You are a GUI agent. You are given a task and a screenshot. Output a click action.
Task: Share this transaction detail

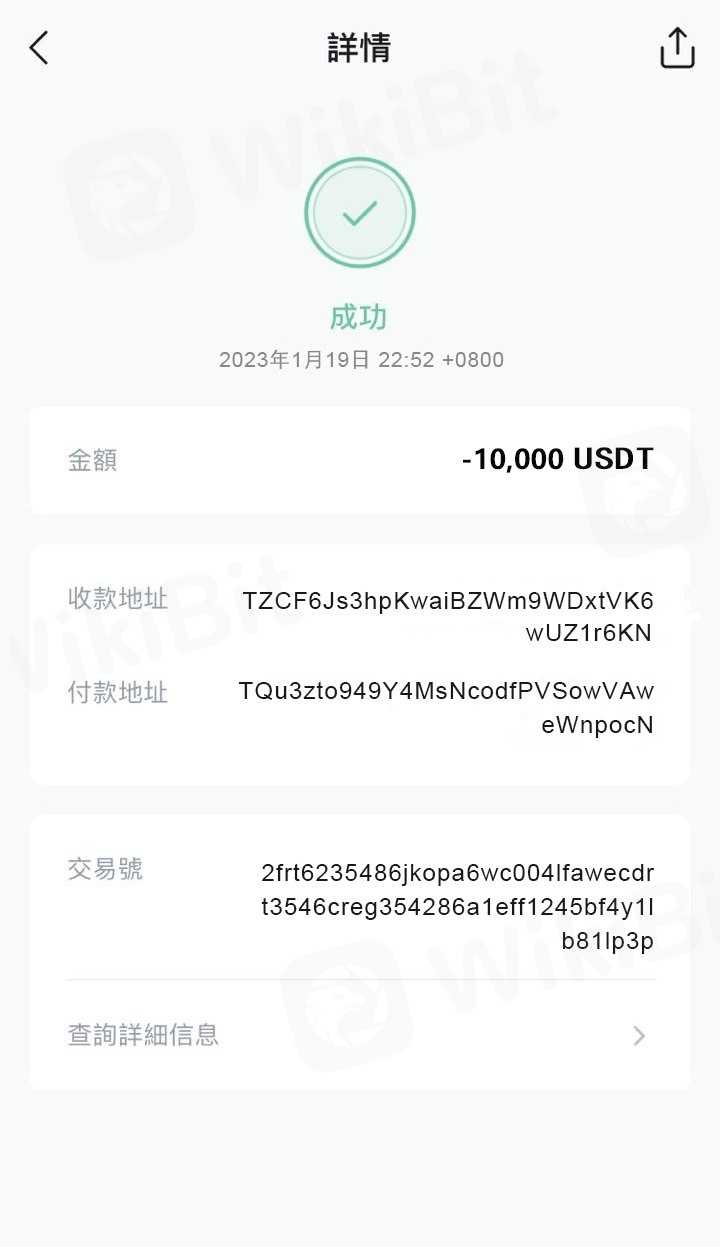coord(677,48)
